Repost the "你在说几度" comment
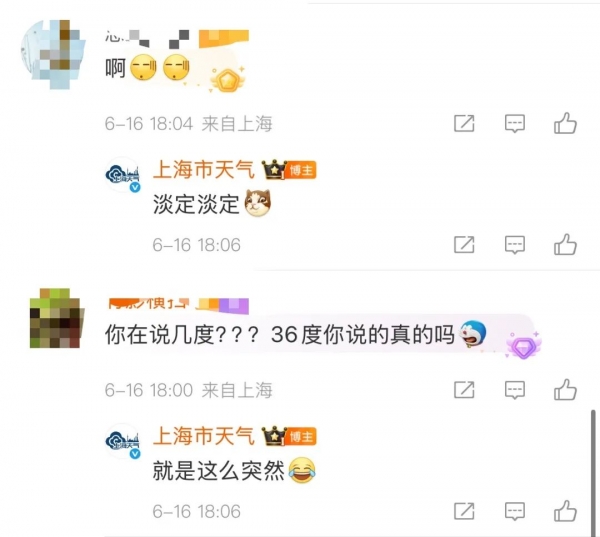Viewport: 600px width, 537px height. [x=464, y=390]
